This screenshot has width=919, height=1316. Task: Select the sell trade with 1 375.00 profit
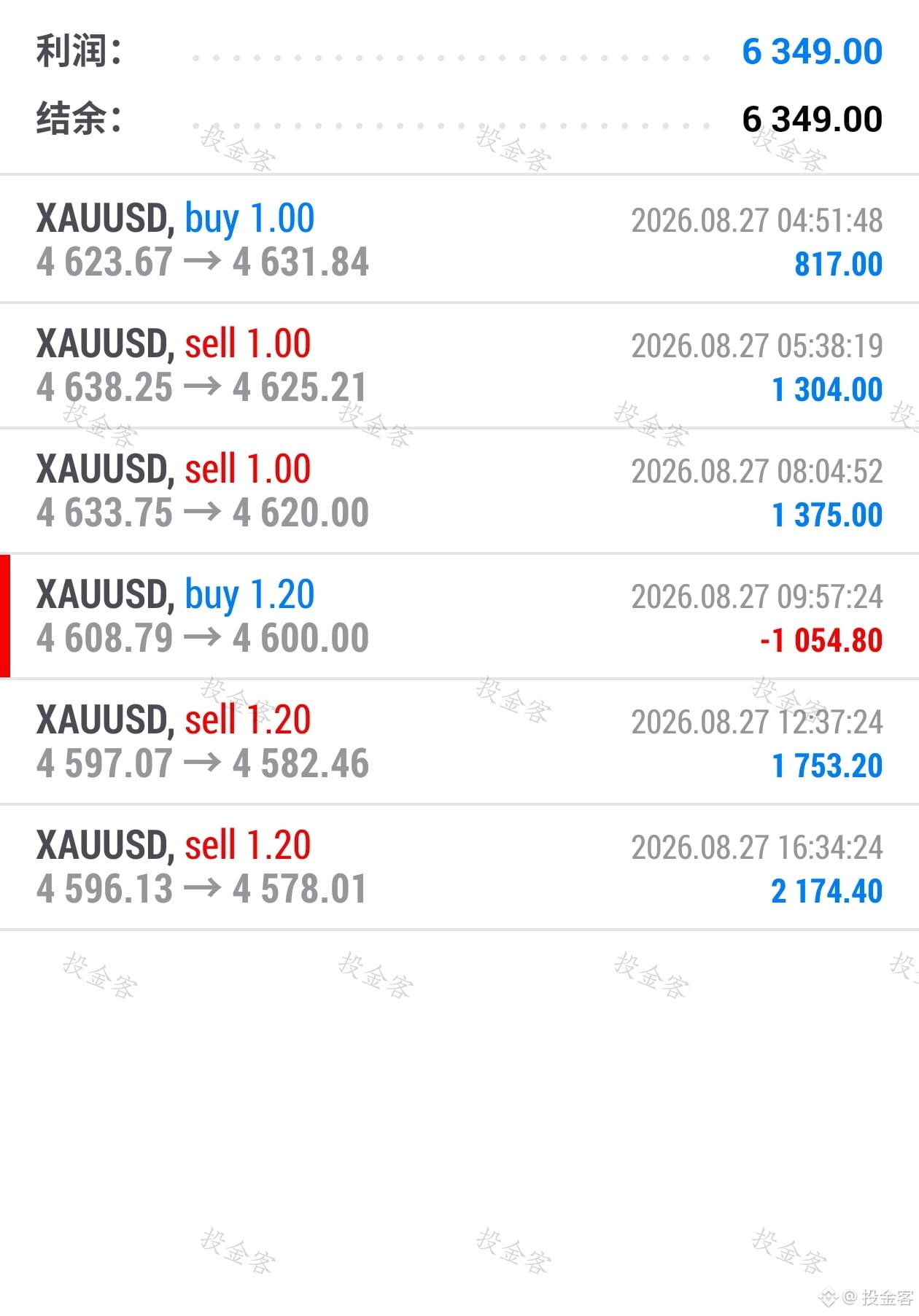pyautogui.click(x=459, y=491)
